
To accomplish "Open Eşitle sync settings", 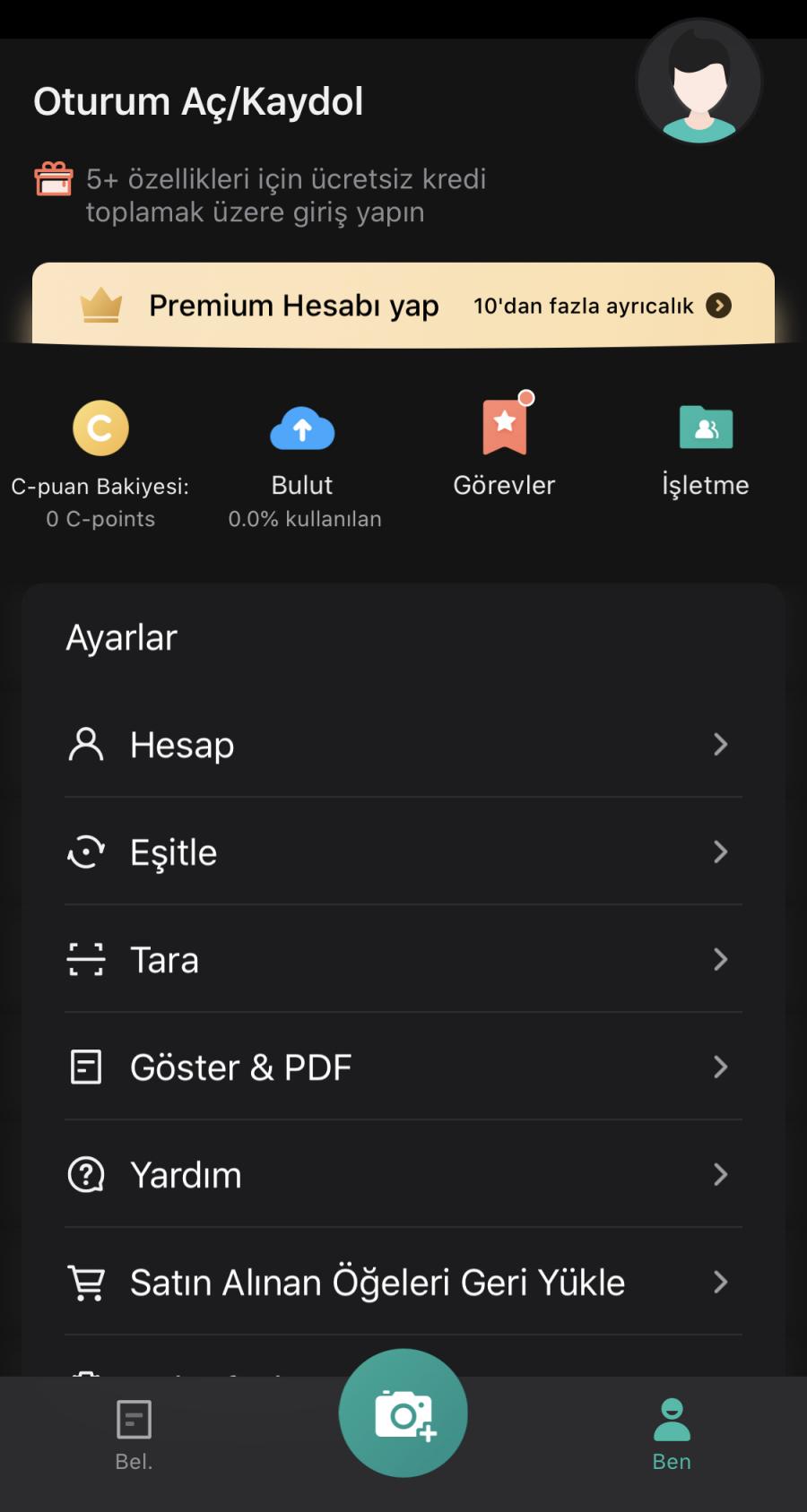I will [x=403, y=851].
